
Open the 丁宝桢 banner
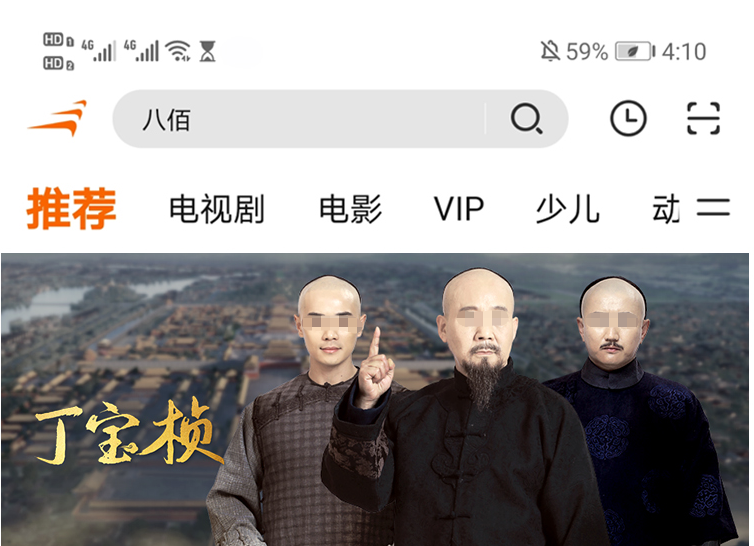(376, 400)
